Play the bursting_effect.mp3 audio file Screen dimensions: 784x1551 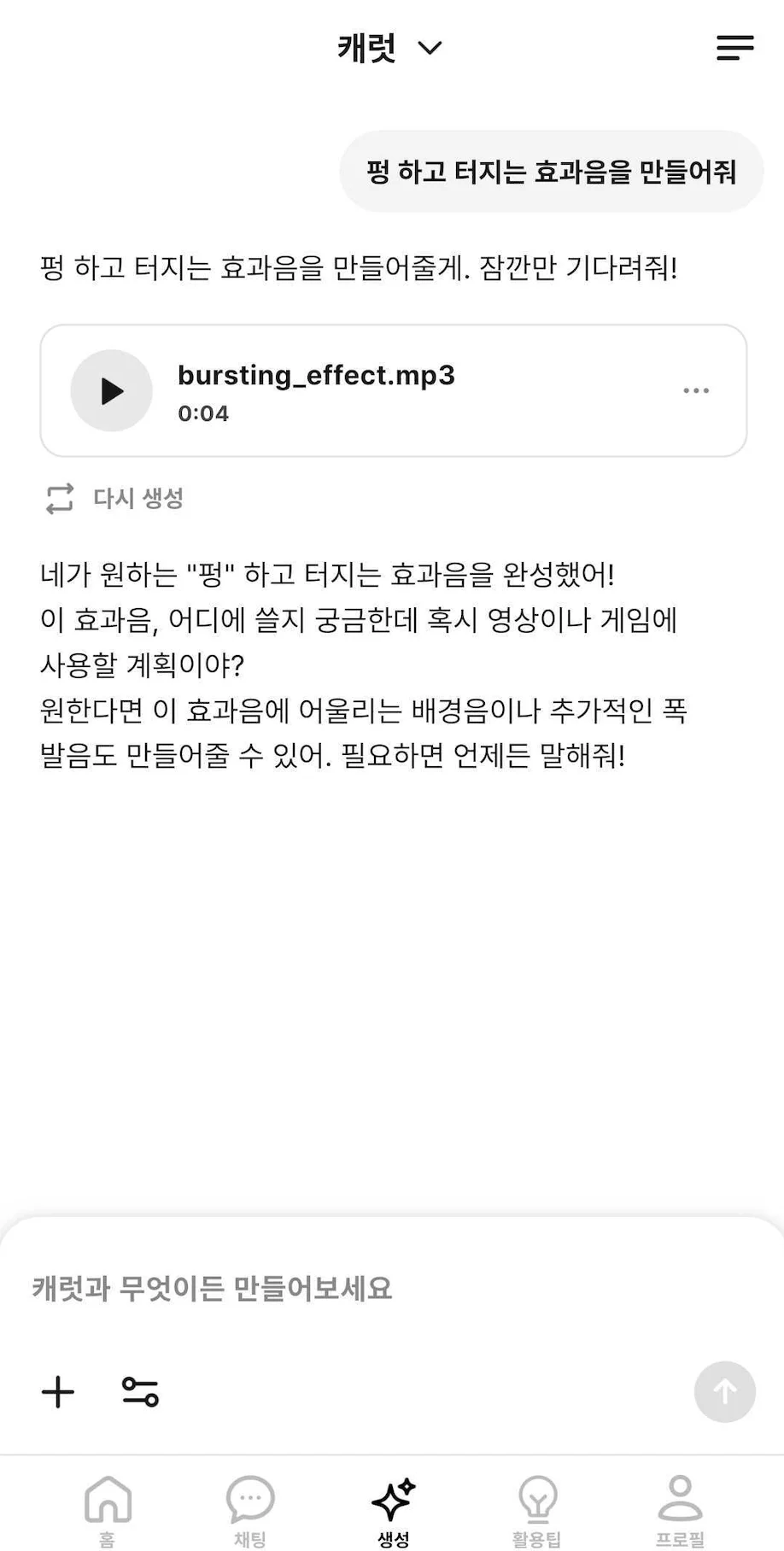(111, 390)
